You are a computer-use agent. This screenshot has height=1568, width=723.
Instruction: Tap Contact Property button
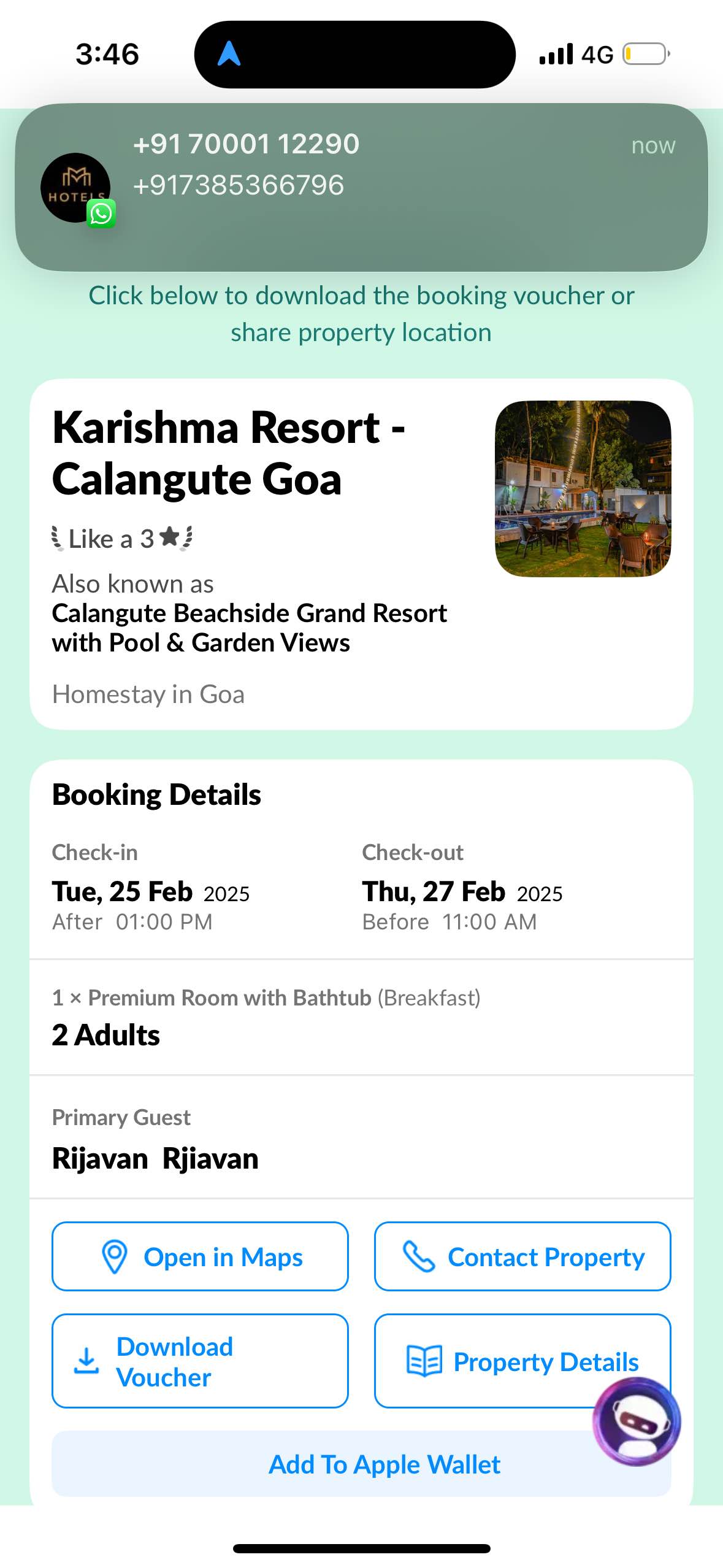(522, 1256)
